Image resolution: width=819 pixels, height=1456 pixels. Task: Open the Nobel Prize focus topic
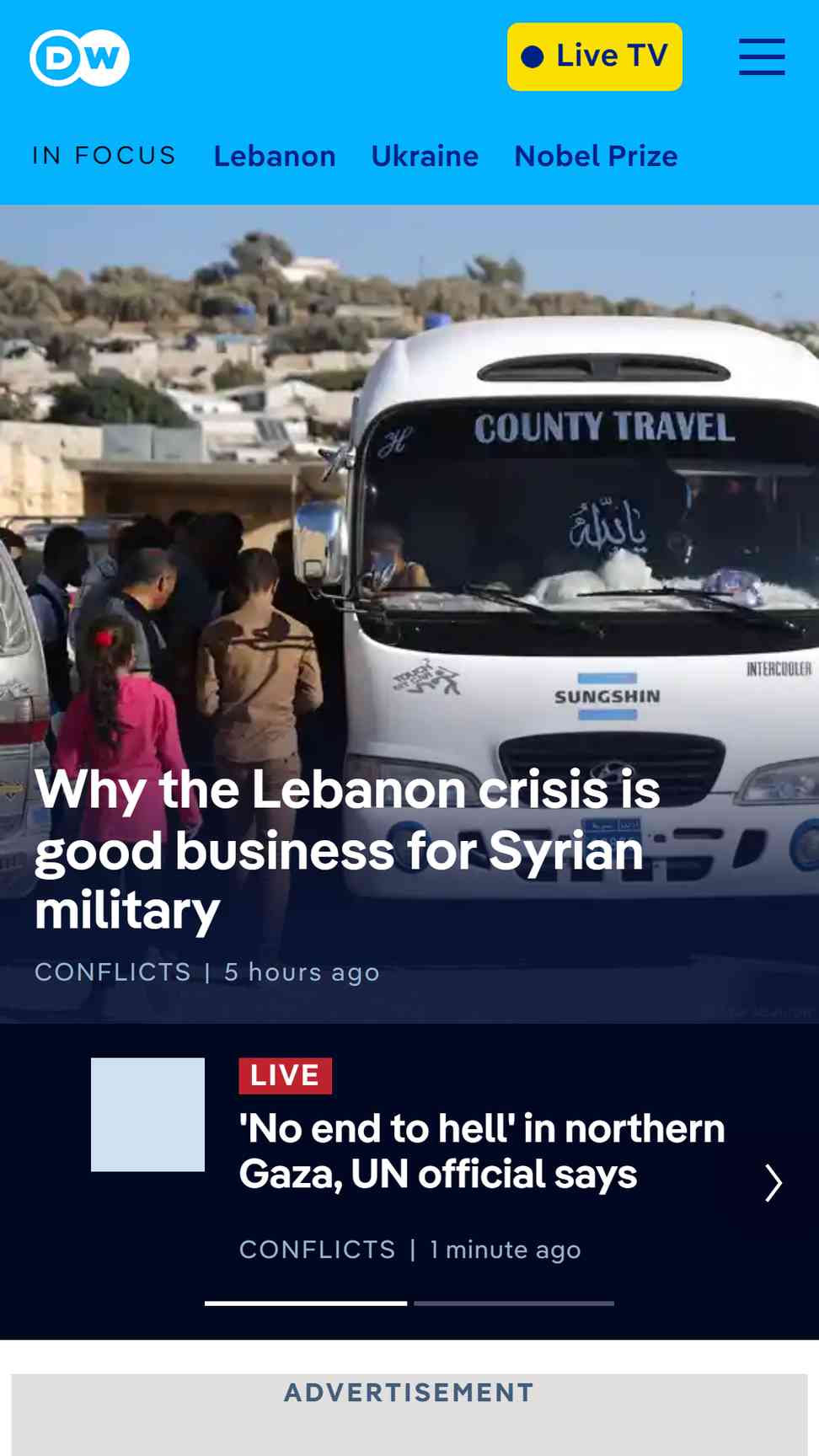596,156
